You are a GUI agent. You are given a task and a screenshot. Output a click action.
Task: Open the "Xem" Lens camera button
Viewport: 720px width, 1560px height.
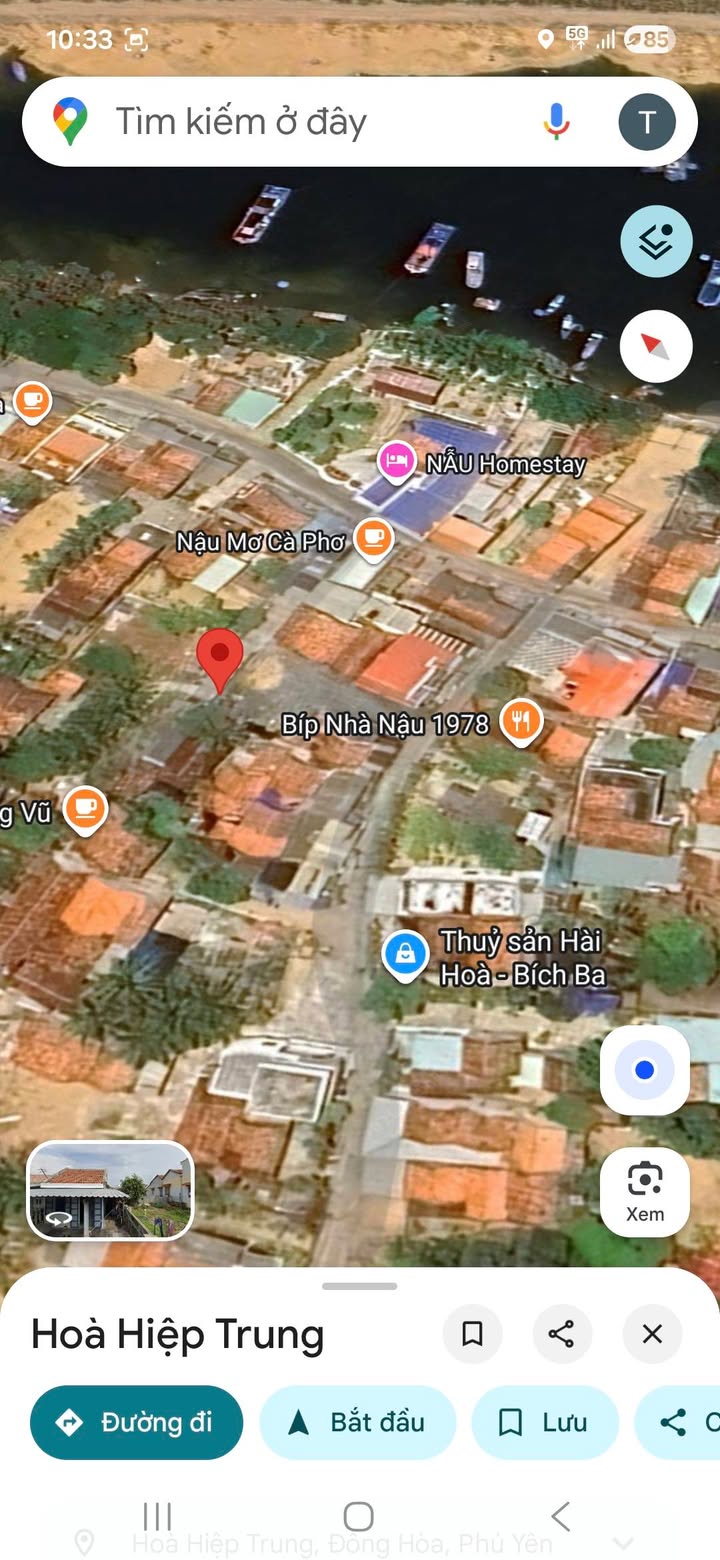(x=645, y=1191)
